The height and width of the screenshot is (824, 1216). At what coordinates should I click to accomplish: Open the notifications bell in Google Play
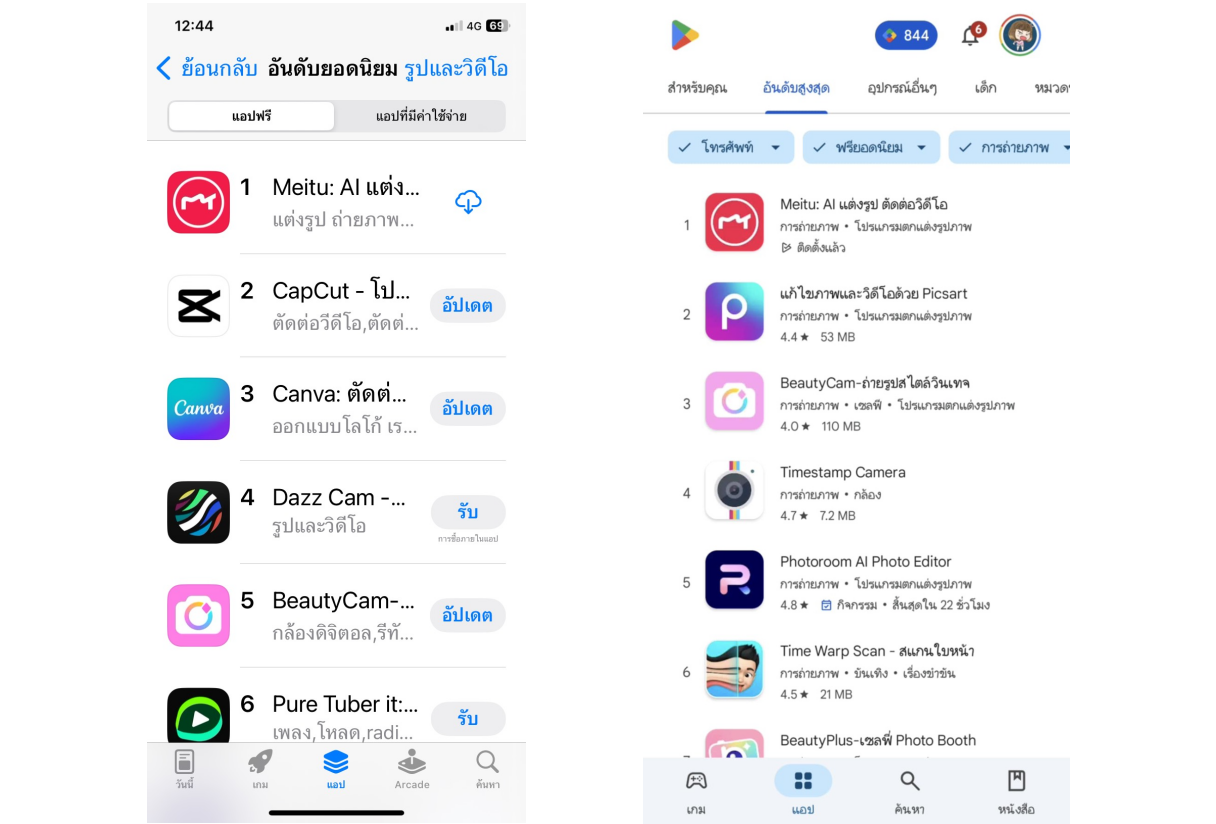[x=970, y=36]
